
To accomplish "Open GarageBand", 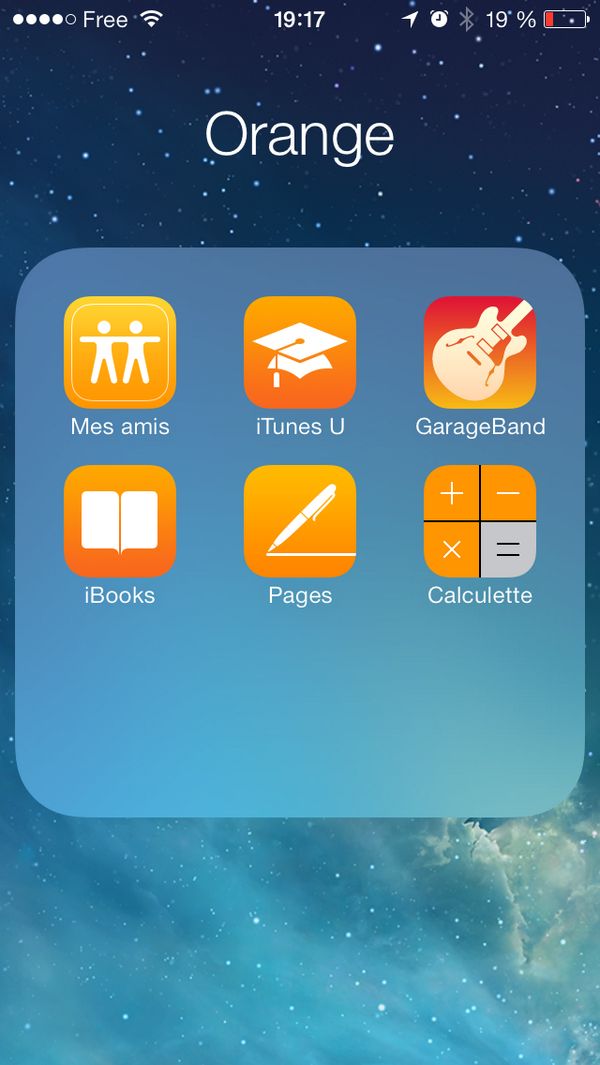I will click(x=480, y=352).
